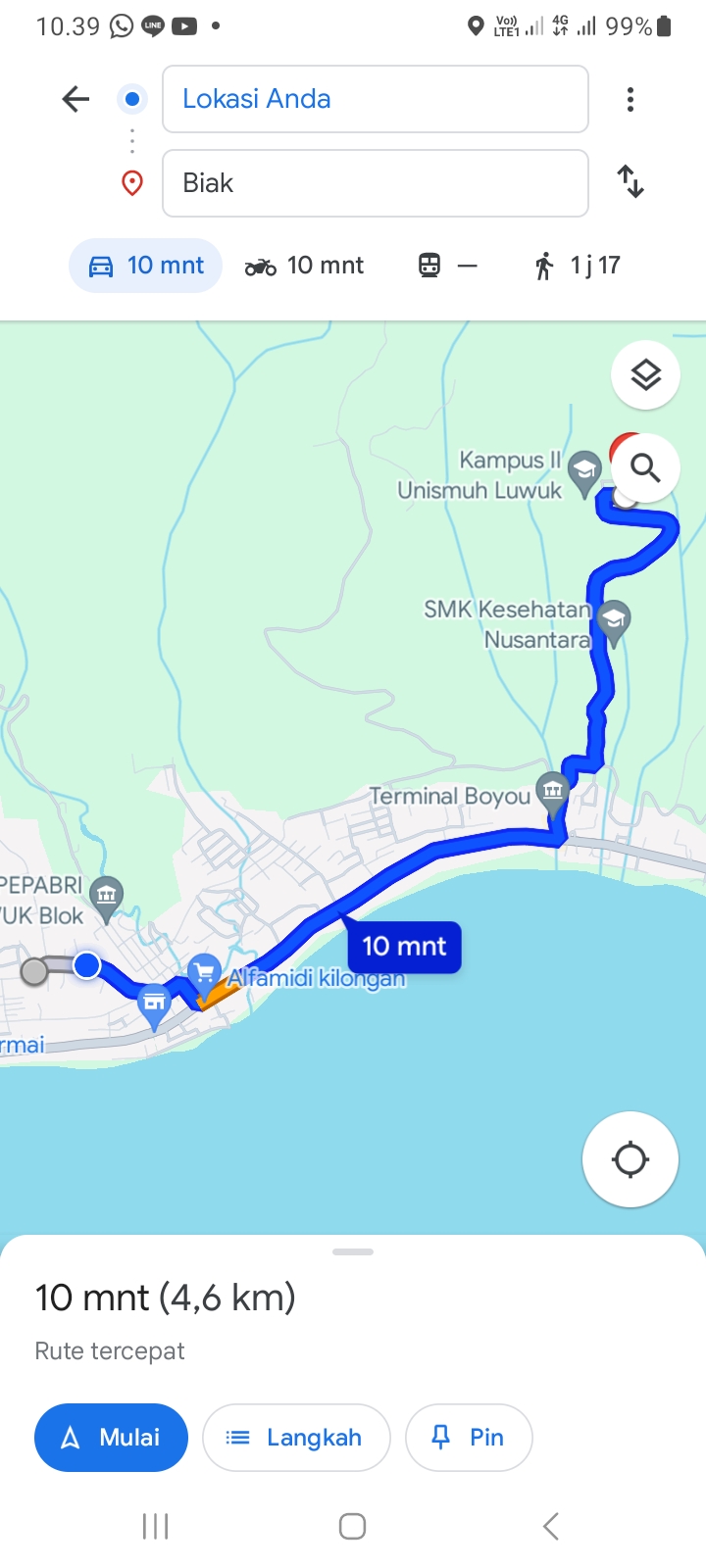Pin this route
This screenshot has width=706, height=1568.
coord(469,1438)
